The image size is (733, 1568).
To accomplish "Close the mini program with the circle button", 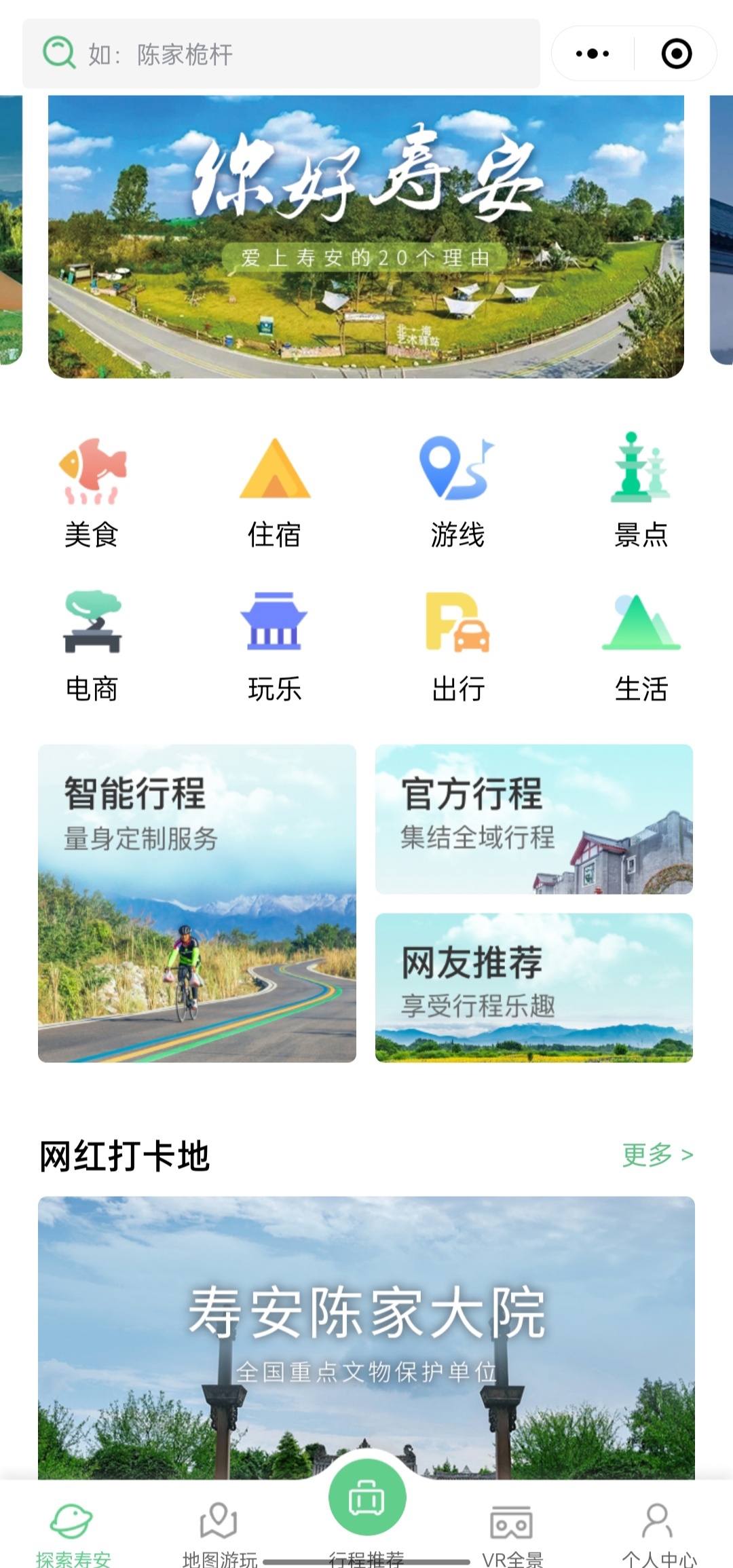I will (676, 54).
